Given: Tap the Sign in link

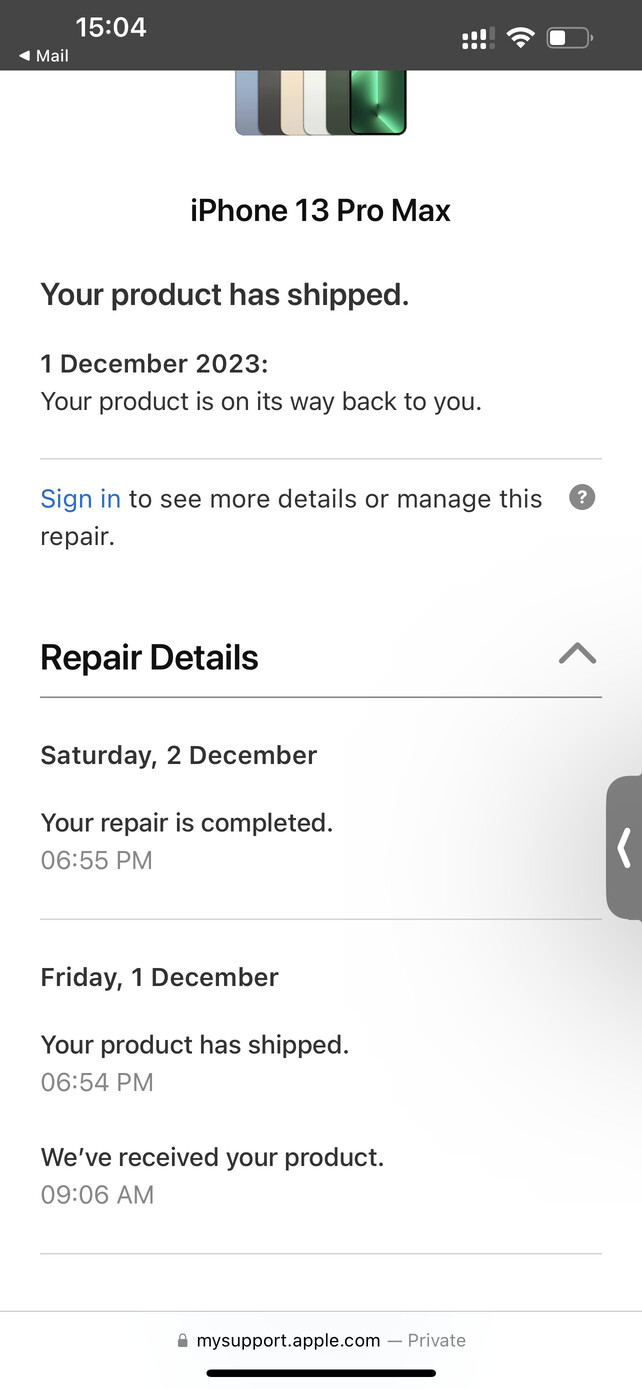Looking at the screenshot, I should 80,499.
